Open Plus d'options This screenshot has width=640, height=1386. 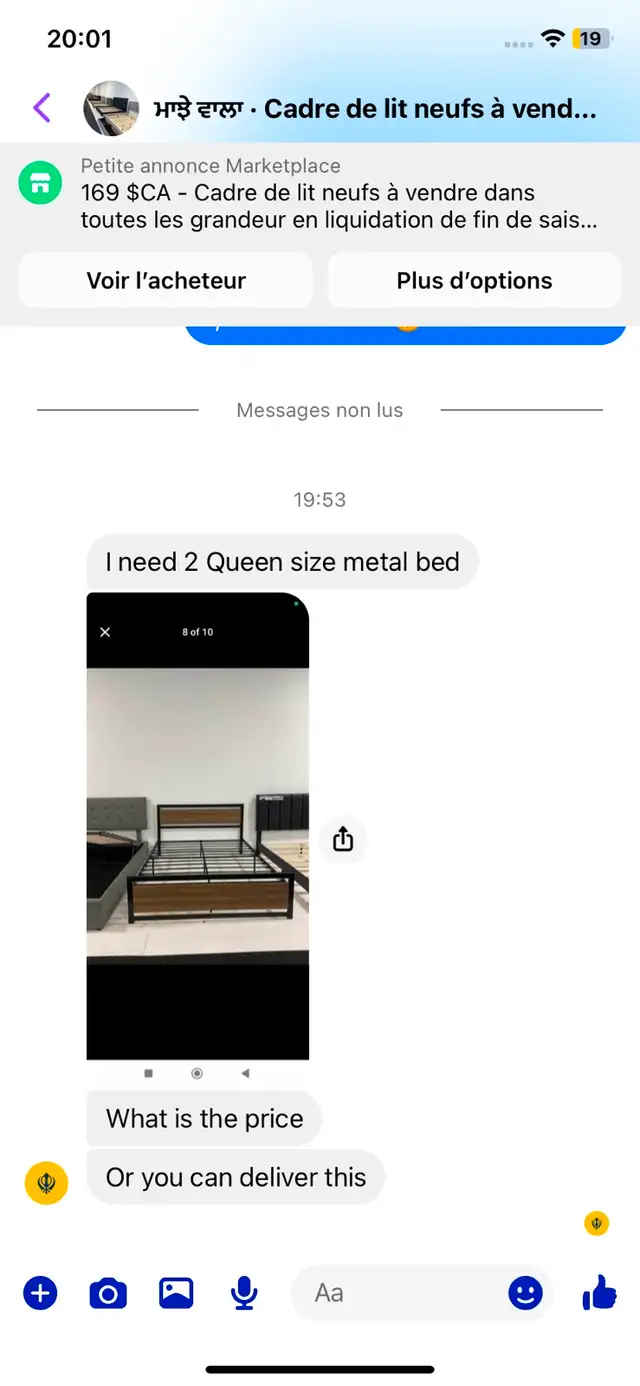coord(474,281)
